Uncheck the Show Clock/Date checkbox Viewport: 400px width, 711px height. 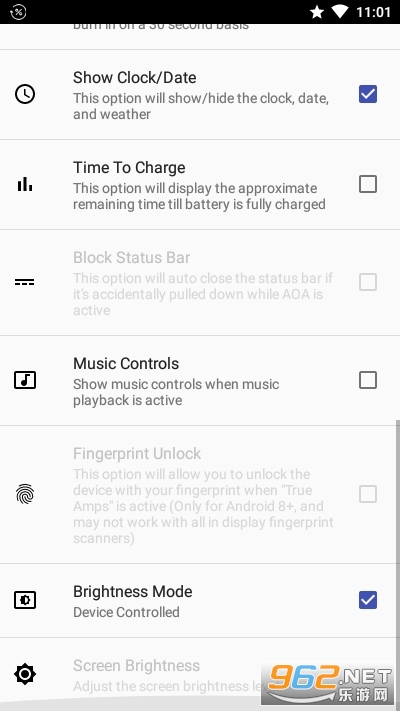pos(367,94)
